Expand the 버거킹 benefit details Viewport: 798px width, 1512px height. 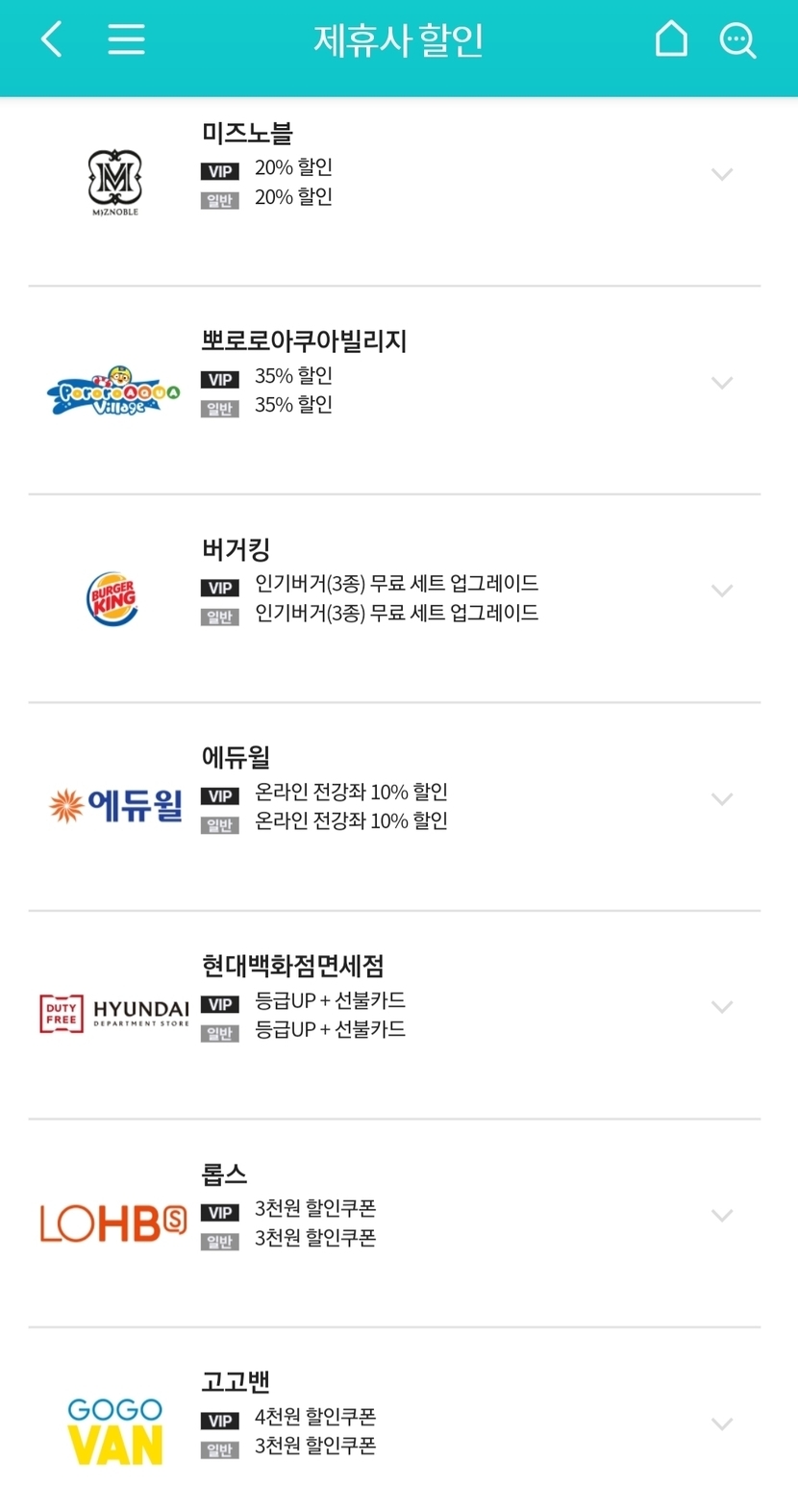click(x=721, y=591)
